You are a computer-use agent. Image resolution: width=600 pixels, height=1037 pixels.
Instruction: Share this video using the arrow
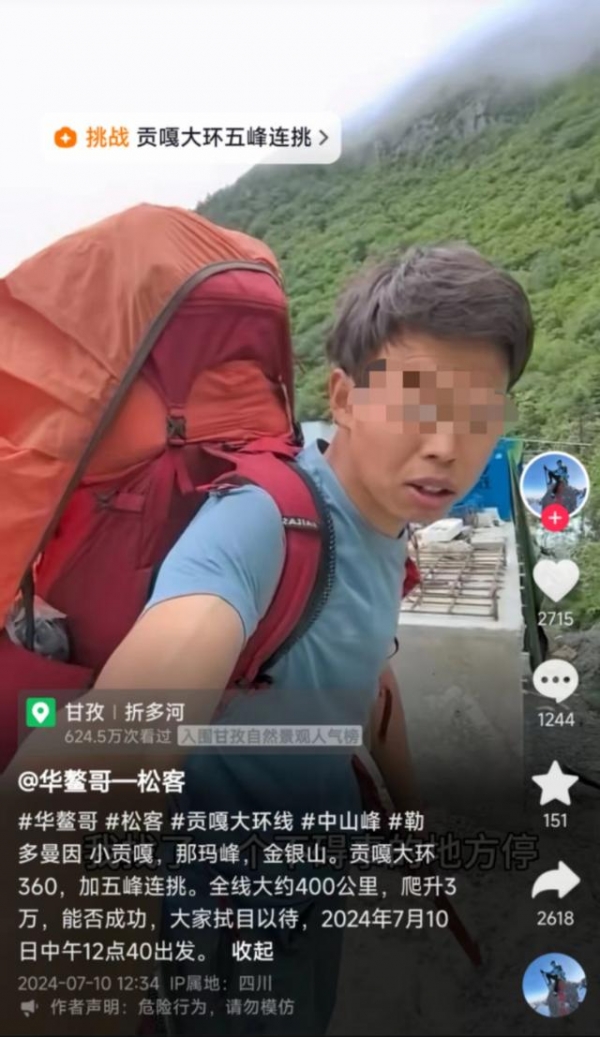point(555,882)
